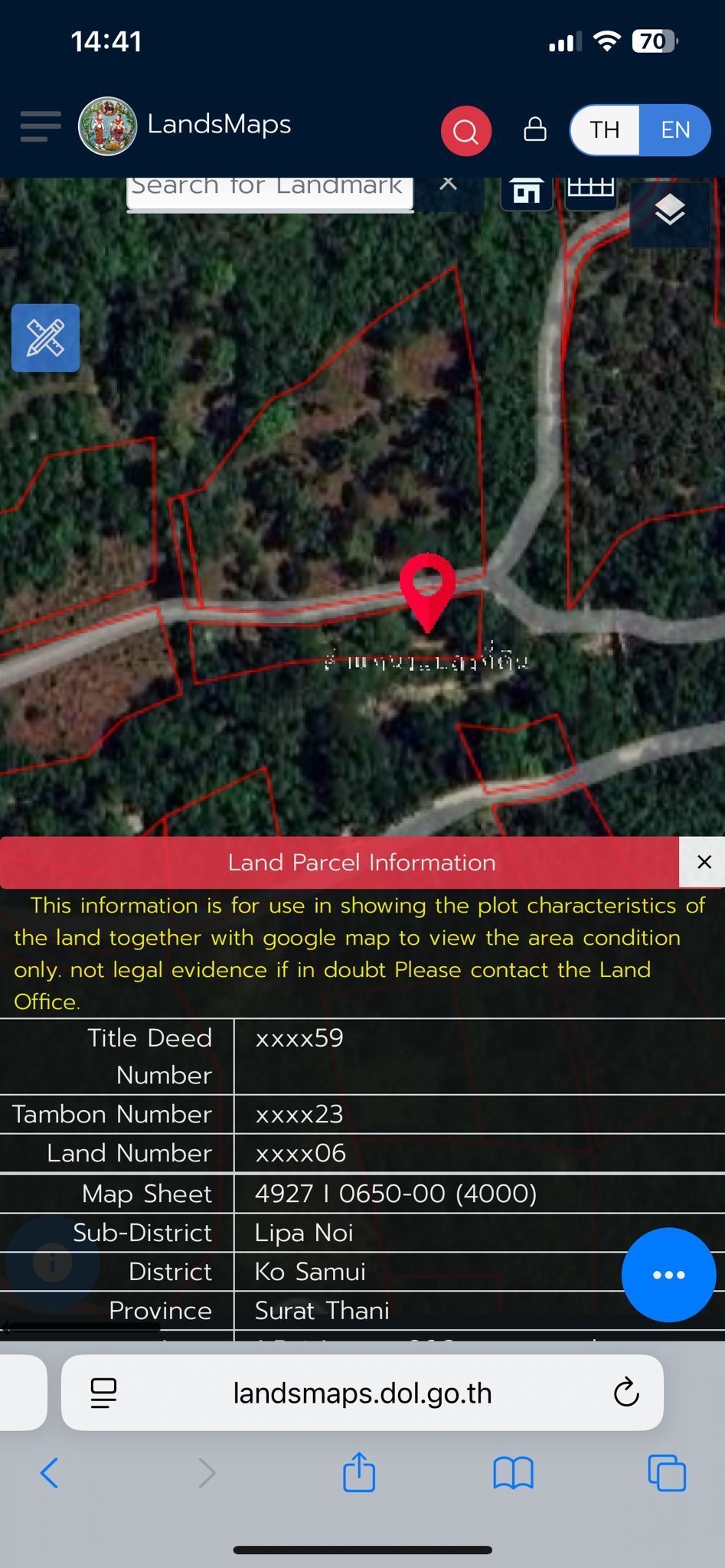Switch language to TH
This screenshot has width=725, height=1568.
tap(605, 130)
